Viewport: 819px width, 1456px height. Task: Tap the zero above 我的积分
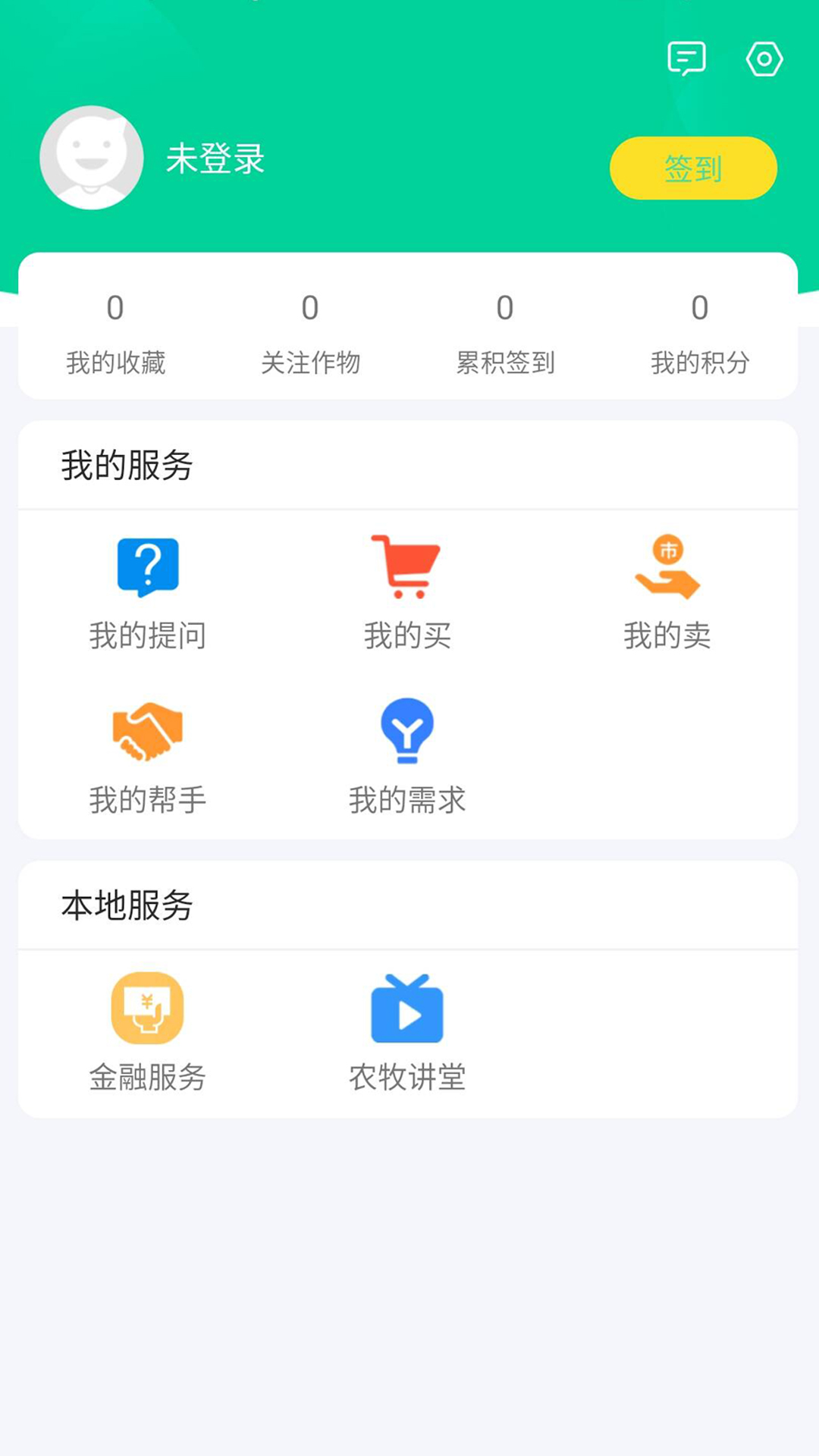699,309
